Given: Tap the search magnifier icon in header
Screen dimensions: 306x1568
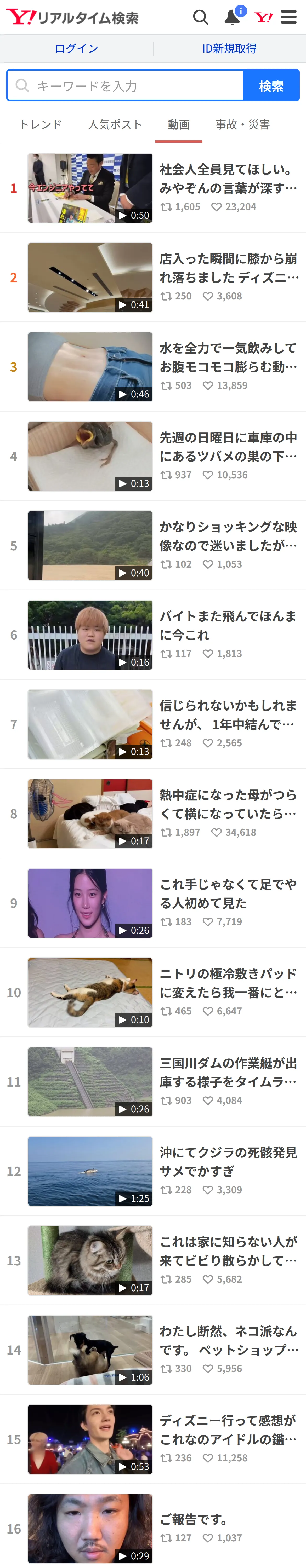Looking at the screenshot, I should coord(201,17).
